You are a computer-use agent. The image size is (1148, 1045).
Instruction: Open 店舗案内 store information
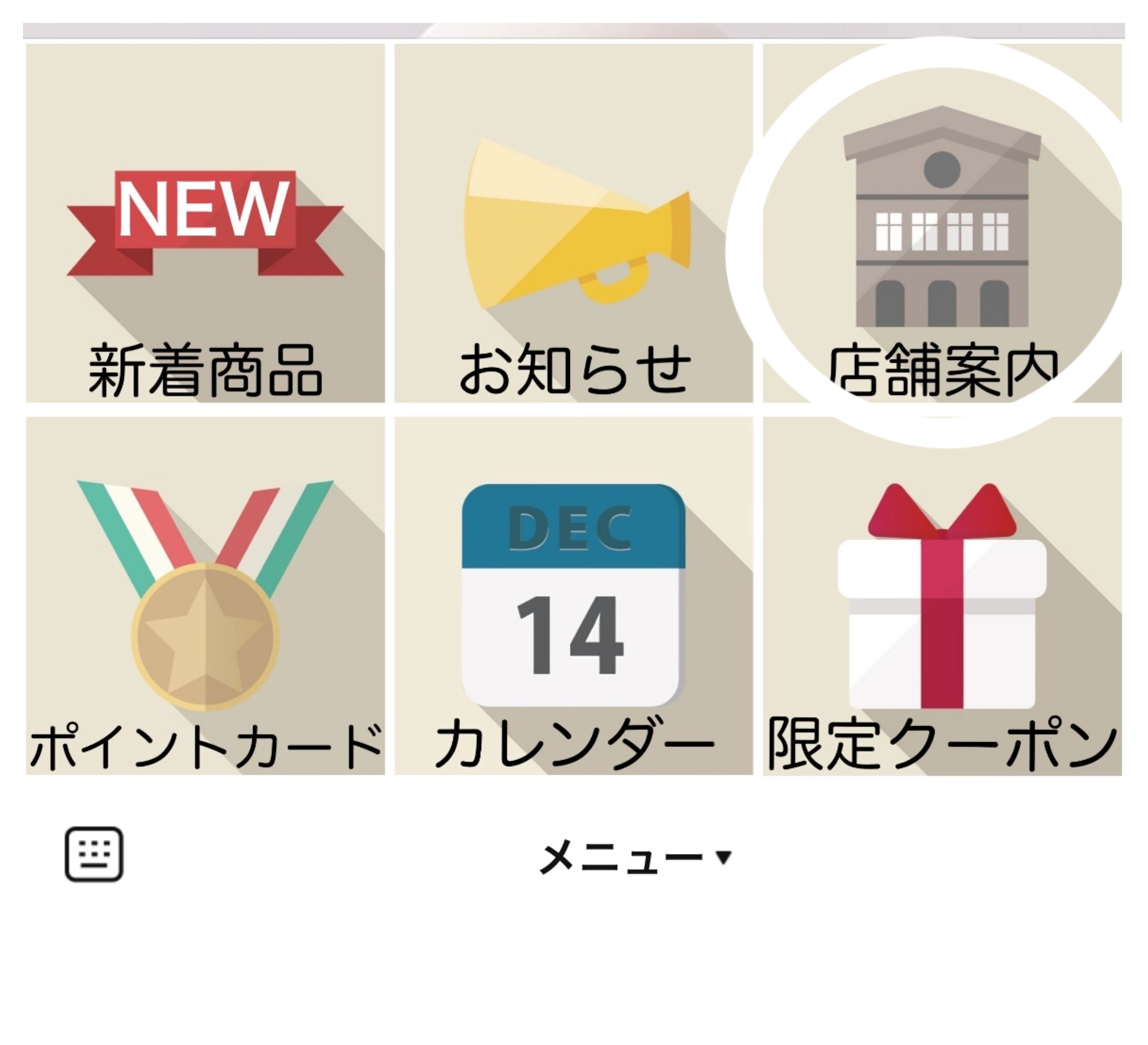click(942, 223)
